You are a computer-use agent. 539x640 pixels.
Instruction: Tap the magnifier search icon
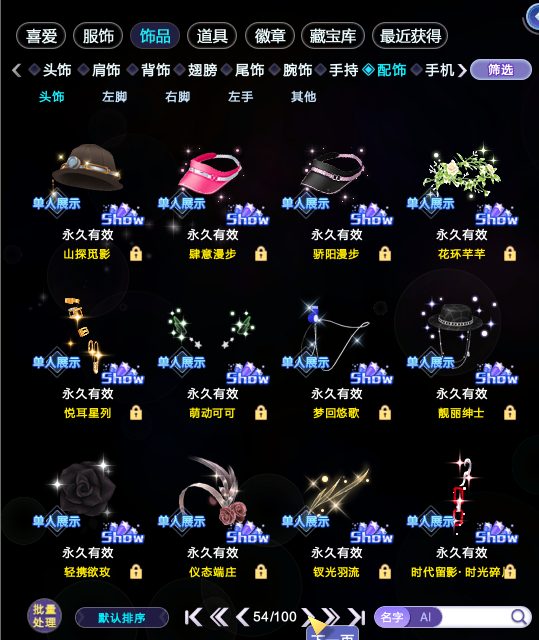[518, 617]
